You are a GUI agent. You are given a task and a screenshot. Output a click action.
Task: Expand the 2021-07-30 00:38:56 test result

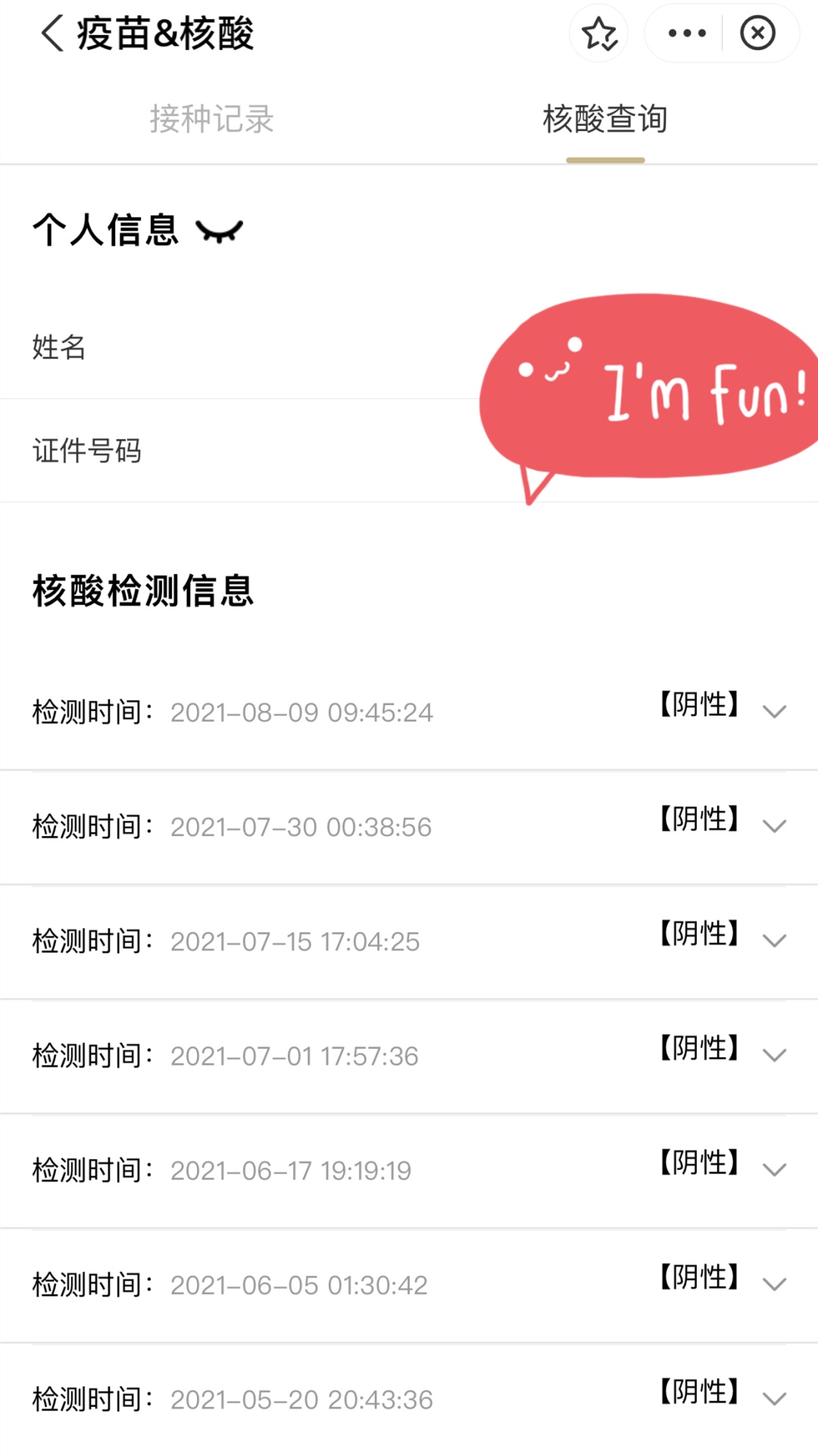[x=774, y=826]
